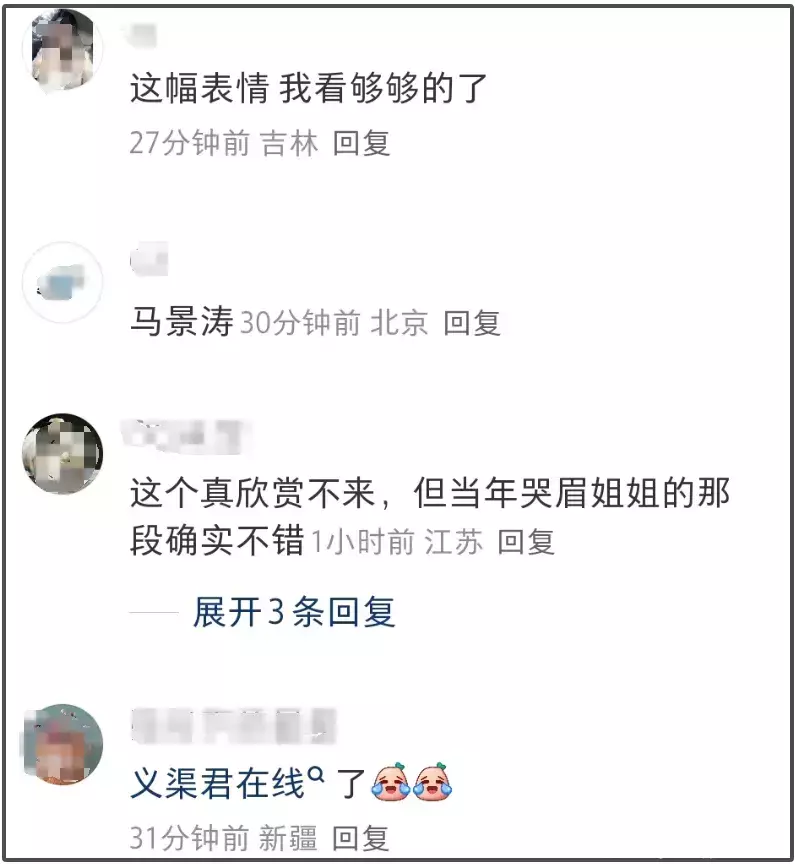Reply to the 马景涛 comment
The image size is (795, 864).
pyautogui.click(x=472, y=322)
